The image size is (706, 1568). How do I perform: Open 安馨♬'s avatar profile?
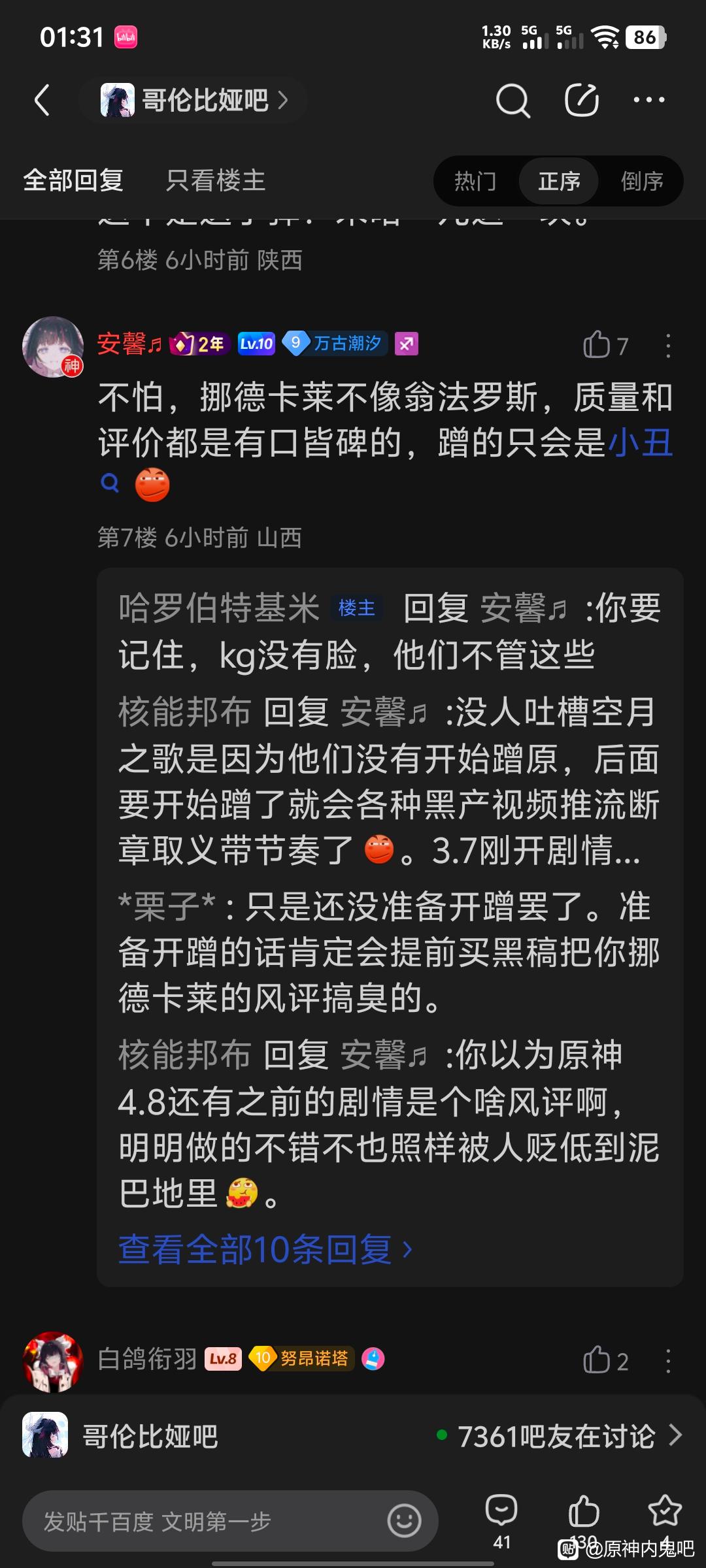[53, 347]
